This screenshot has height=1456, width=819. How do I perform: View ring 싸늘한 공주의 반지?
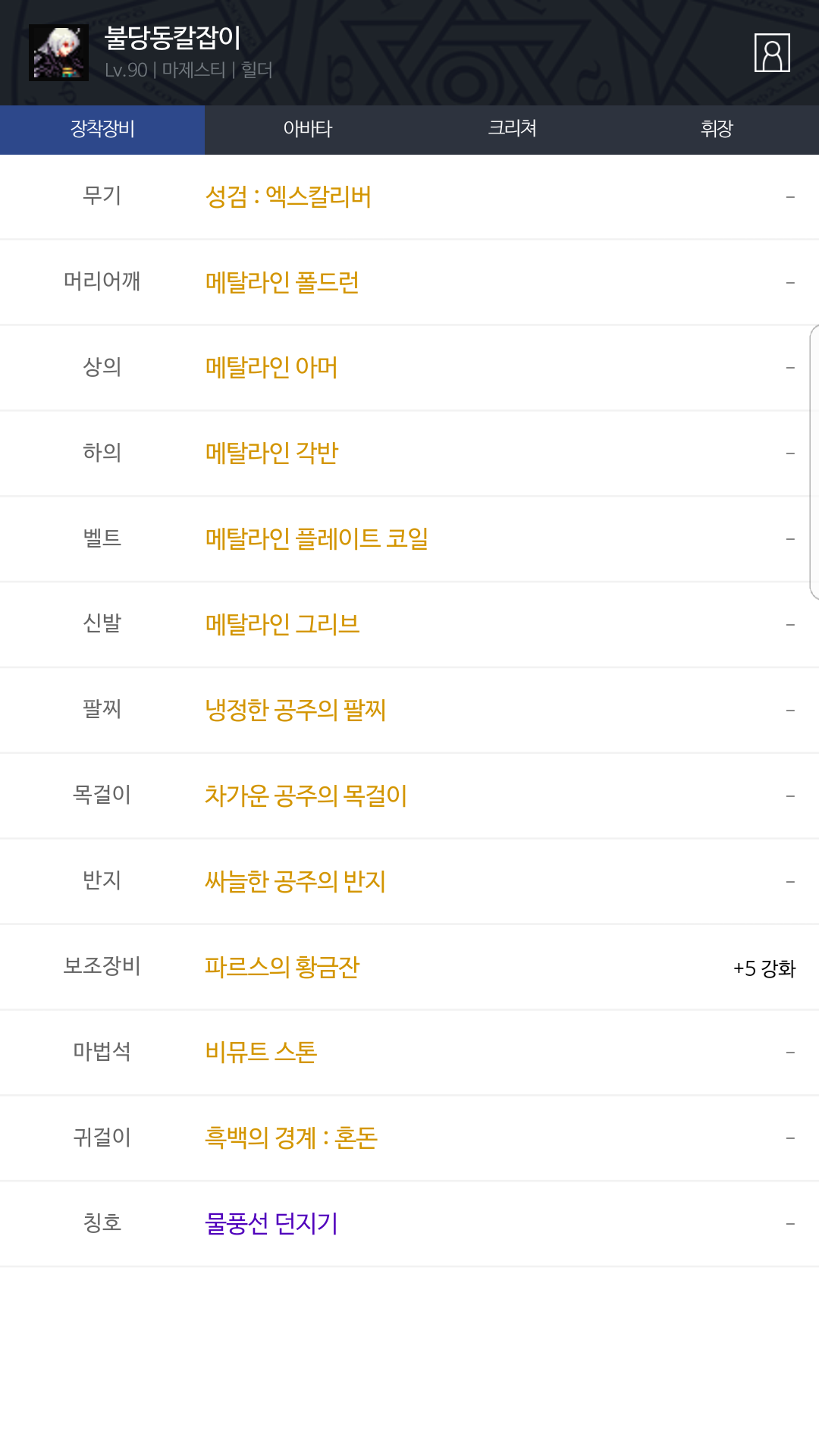click(x=296, y=882)
